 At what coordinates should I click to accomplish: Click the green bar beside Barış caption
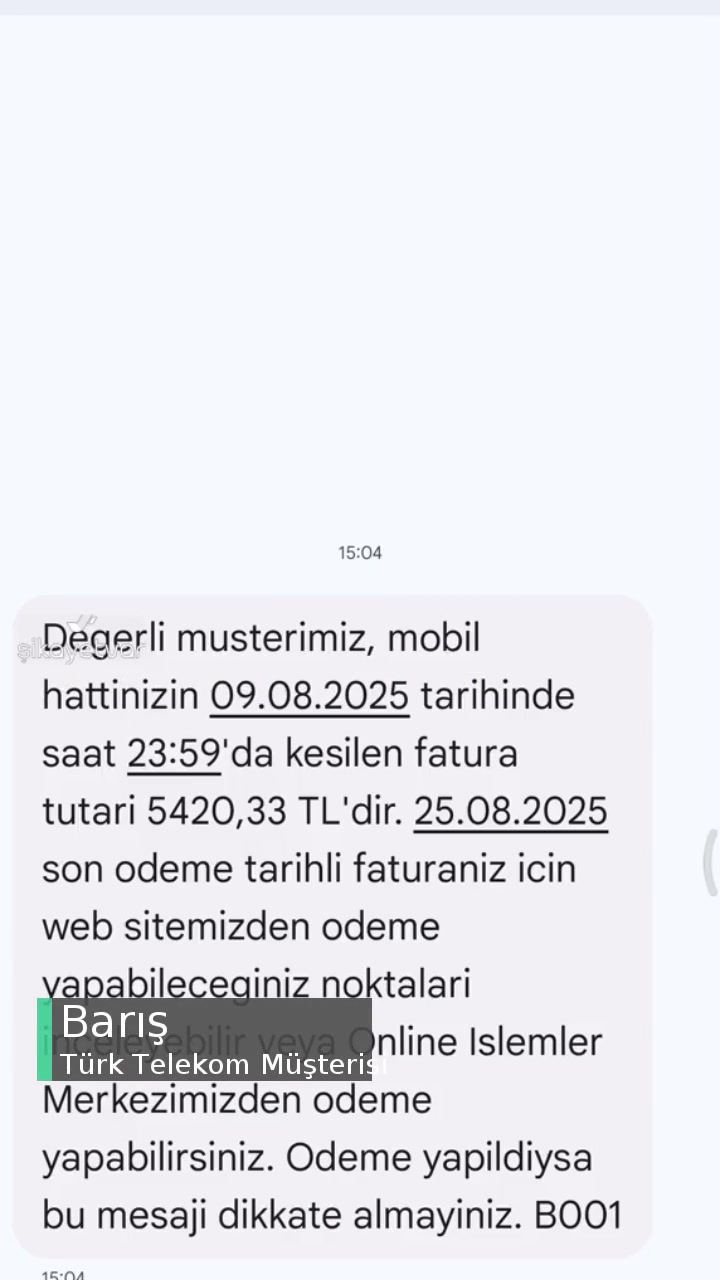pyautogui.click(x=44, y=1040)
